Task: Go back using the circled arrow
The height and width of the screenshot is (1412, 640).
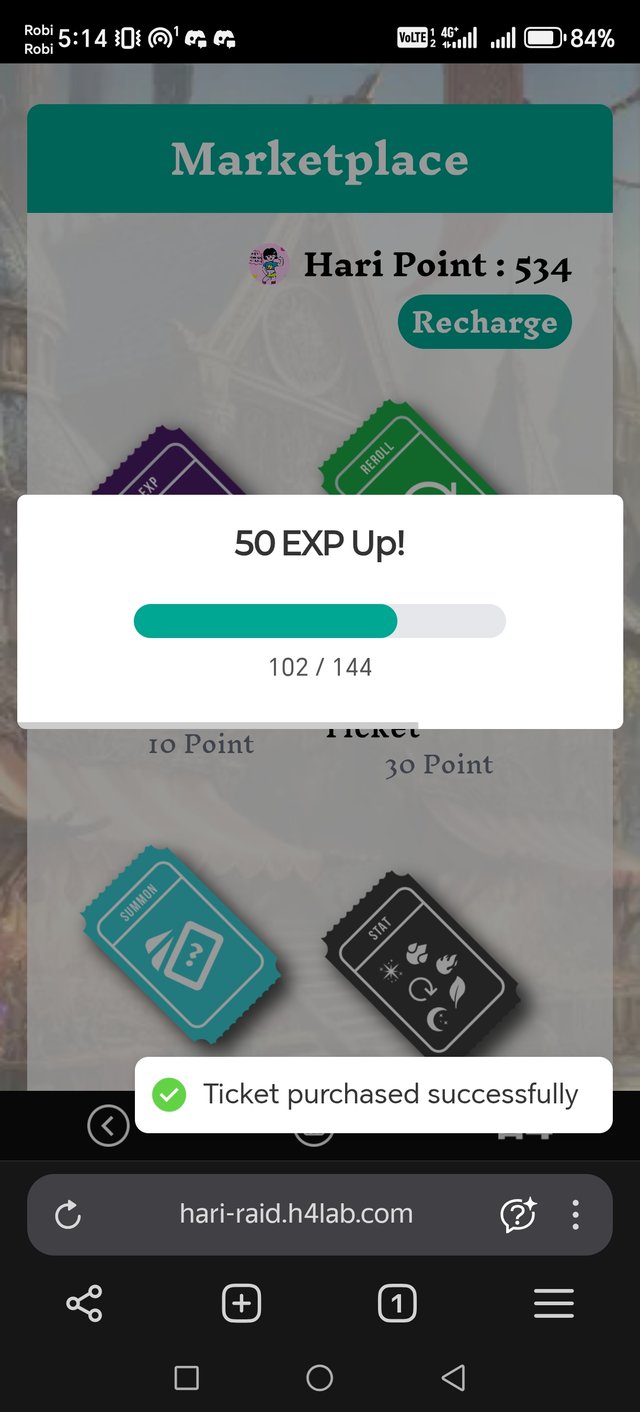Action: pos(108,1127)
